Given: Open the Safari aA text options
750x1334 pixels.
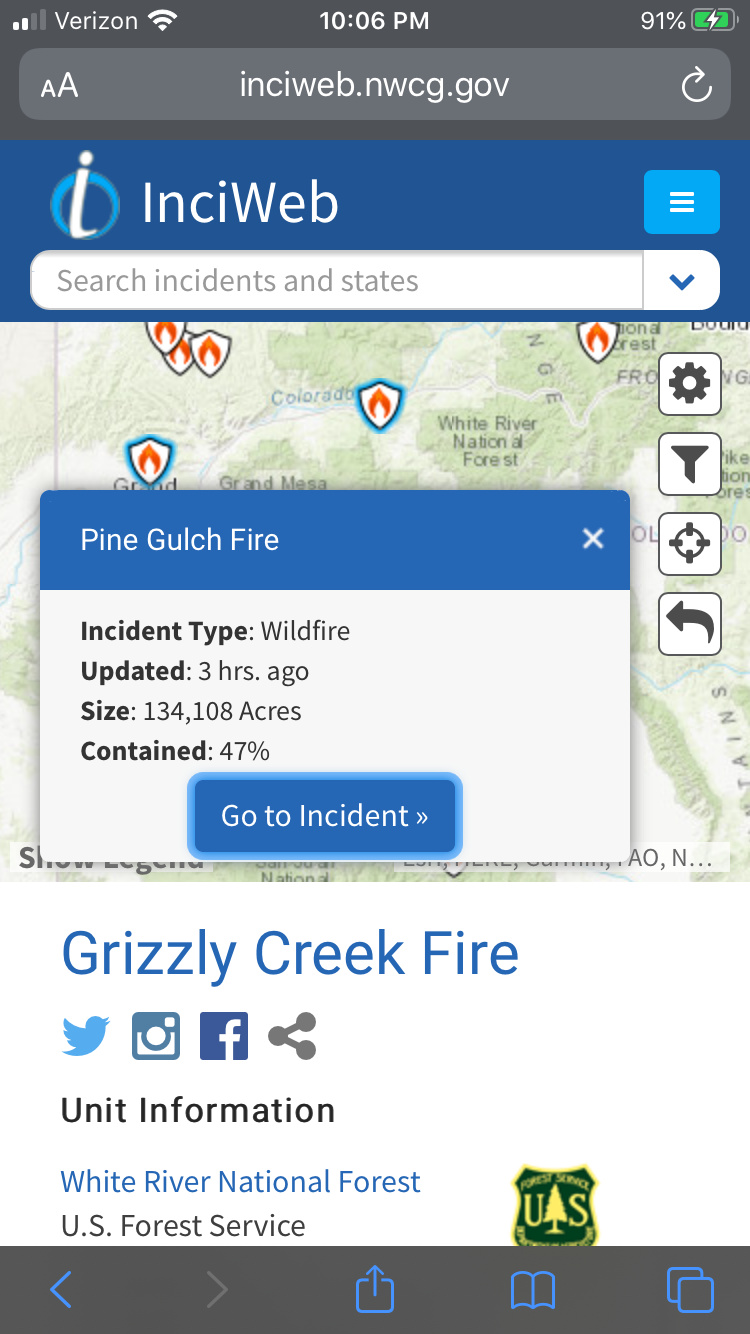Looking at the screenshot, I should [59, 86].
